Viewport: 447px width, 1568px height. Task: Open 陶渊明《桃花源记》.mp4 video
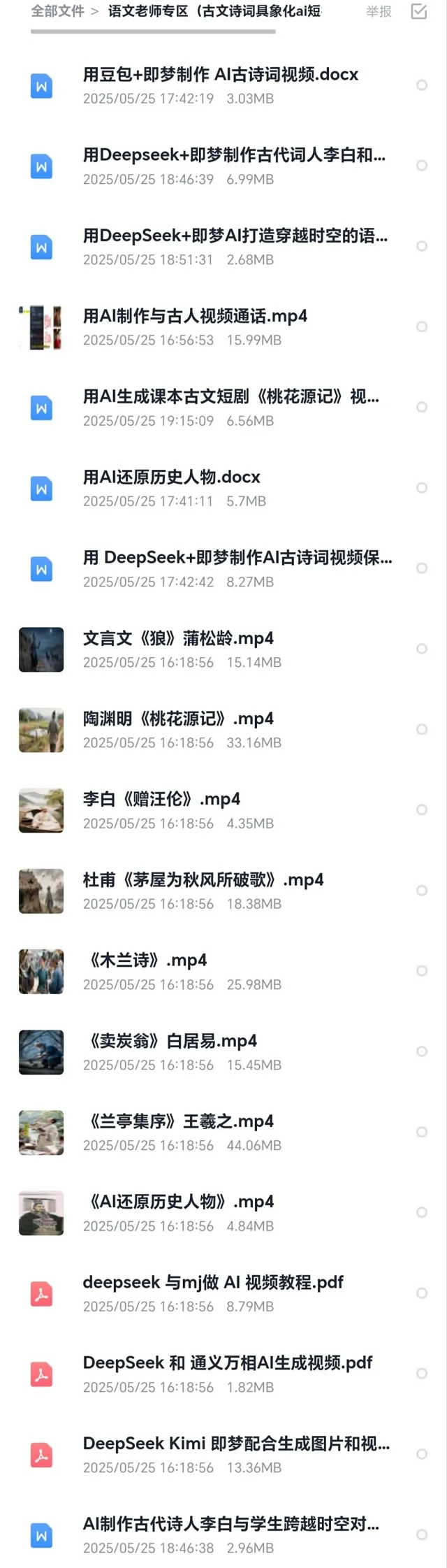point(178,719)
